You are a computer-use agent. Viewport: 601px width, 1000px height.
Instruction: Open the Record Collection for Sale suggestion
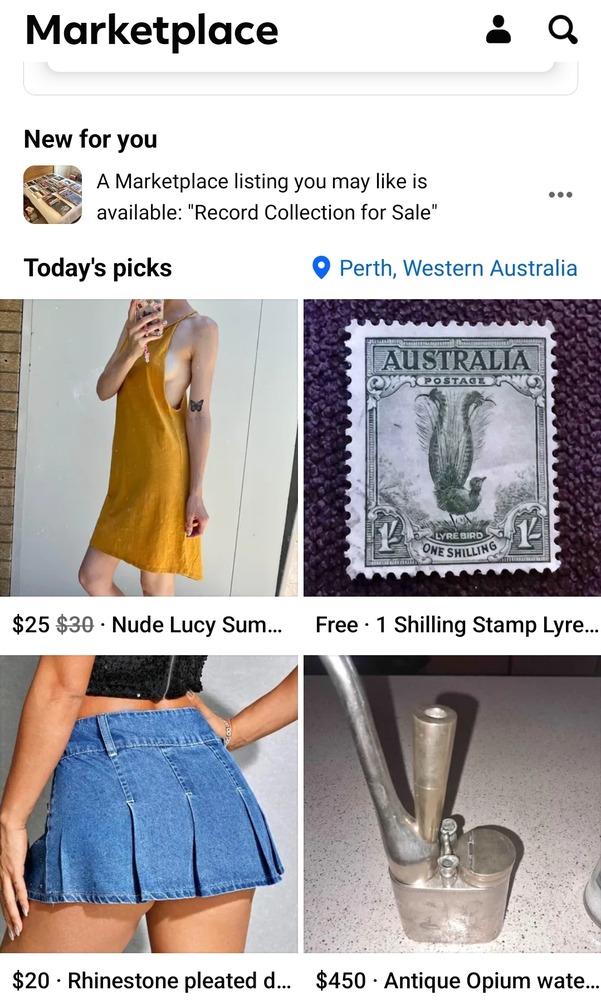tap(267, 197)
